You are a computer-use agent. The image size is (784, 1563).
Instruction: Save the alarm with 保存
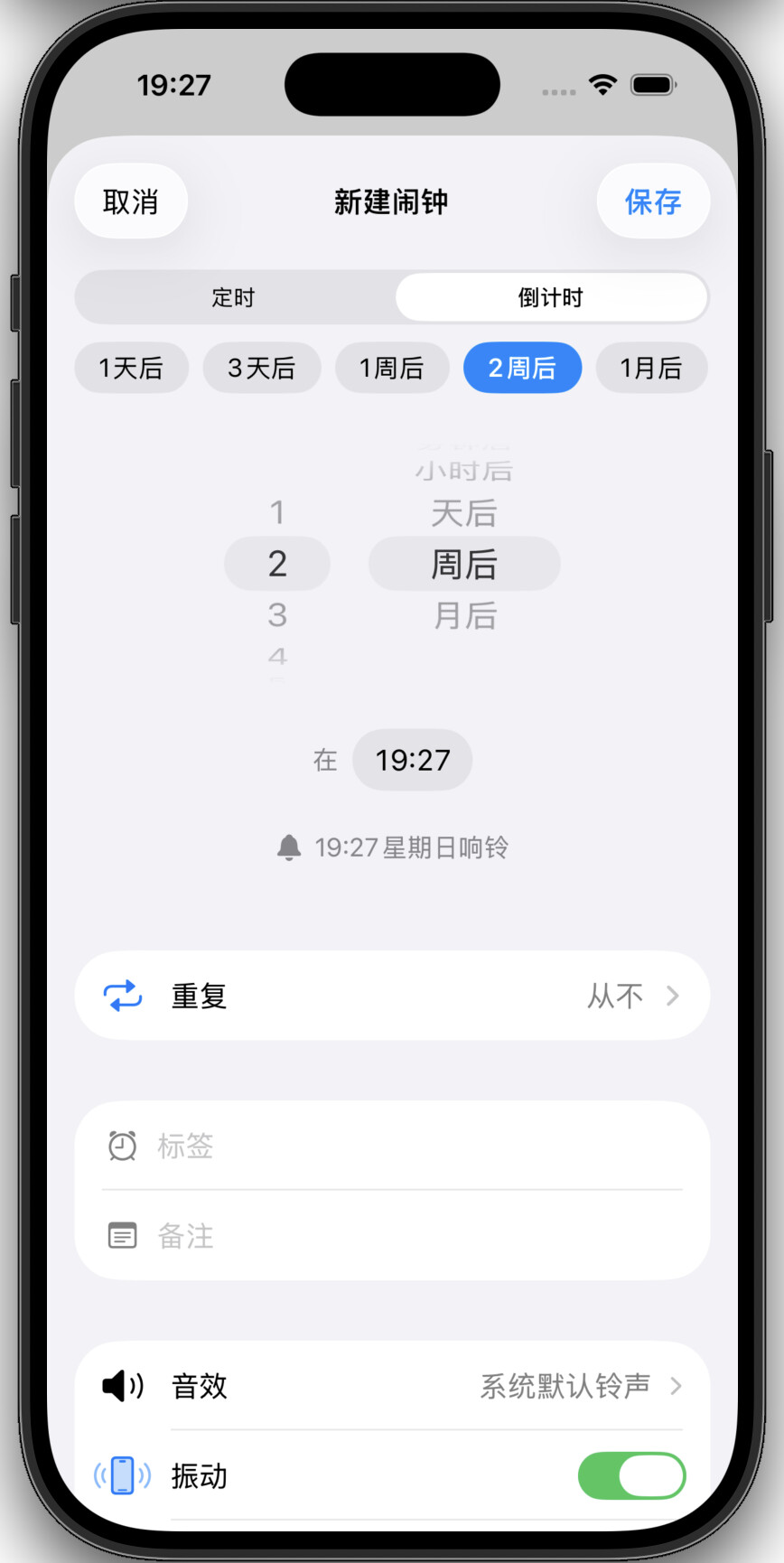653,201
